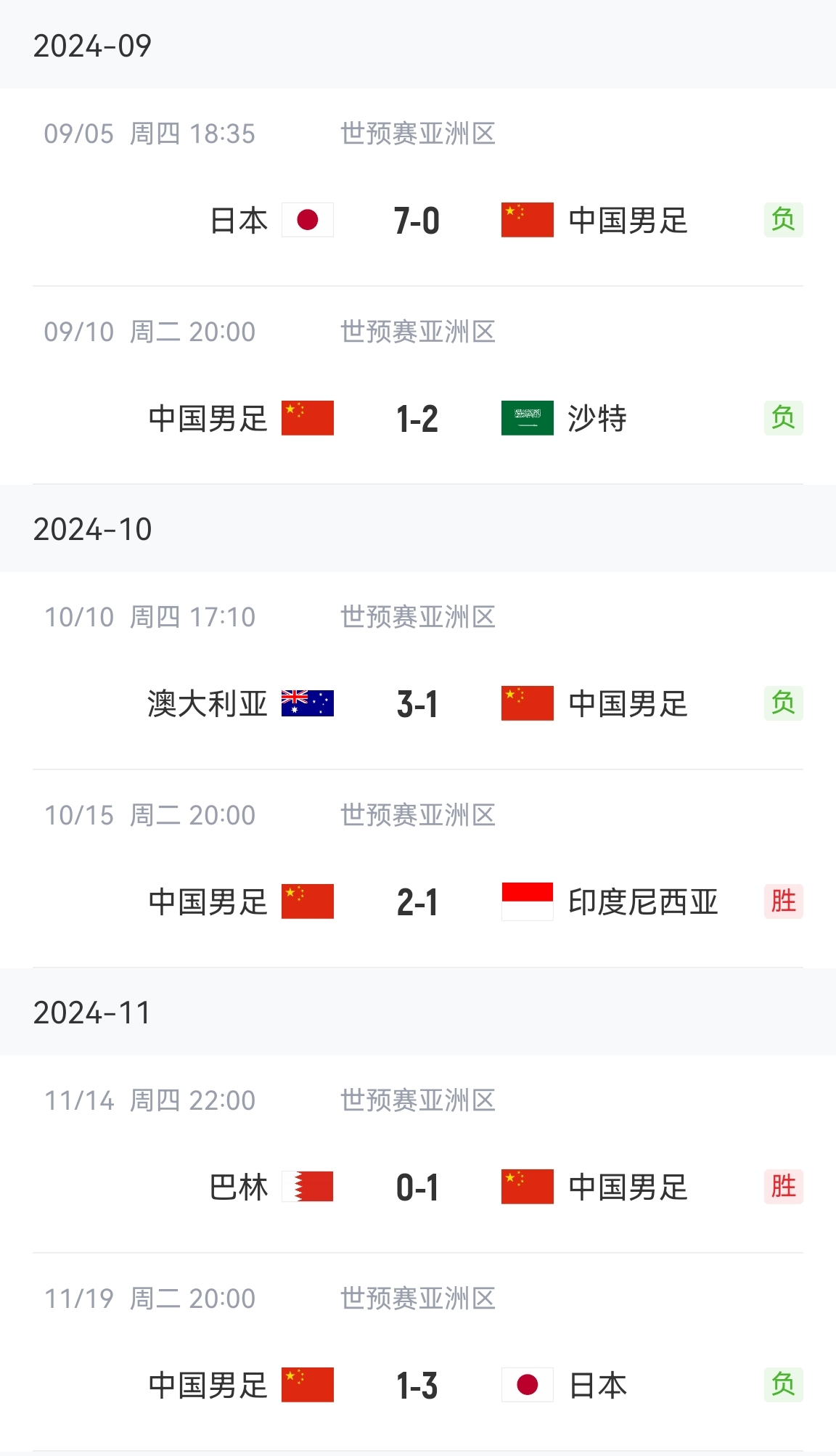Open the Australia 3-1 China match details
Screen dimensions: 836x1456
coord(417,704)
